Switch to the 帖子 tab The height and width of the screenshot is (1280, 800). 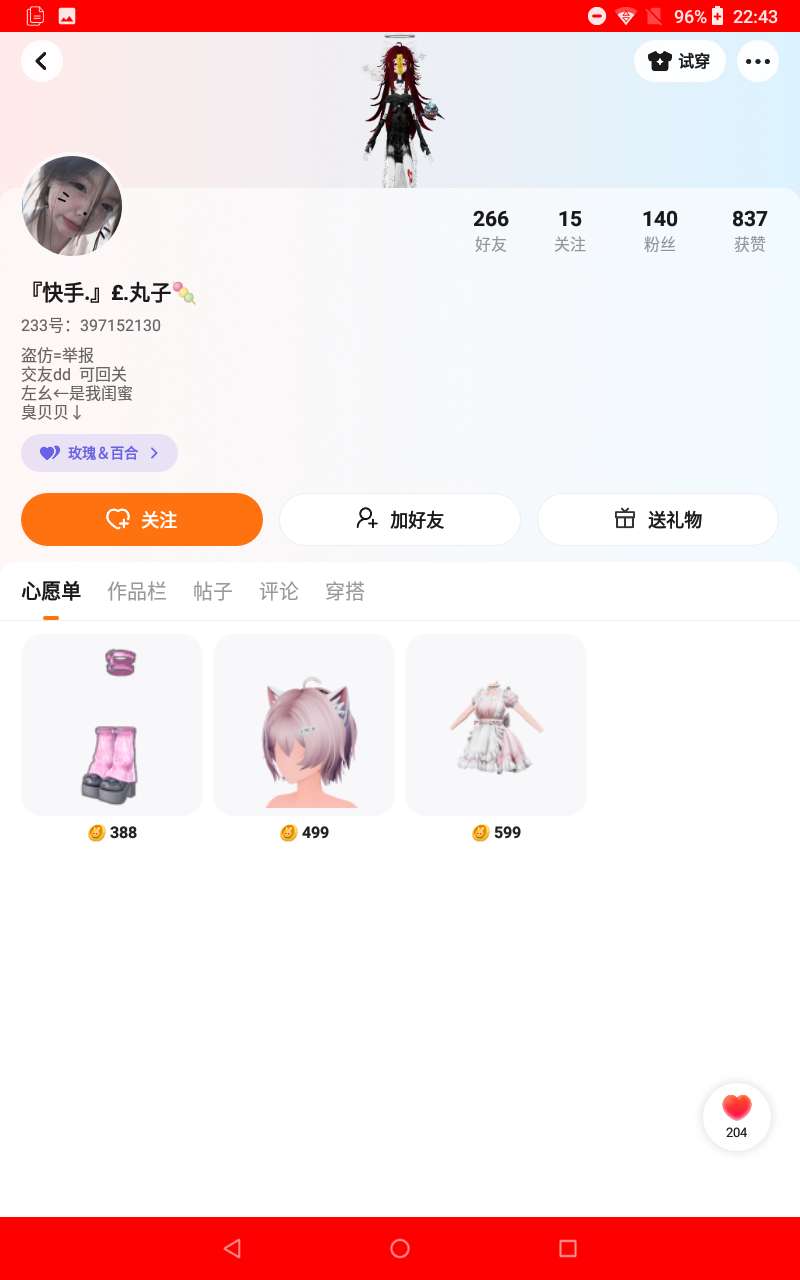click(x=213, y=591)
